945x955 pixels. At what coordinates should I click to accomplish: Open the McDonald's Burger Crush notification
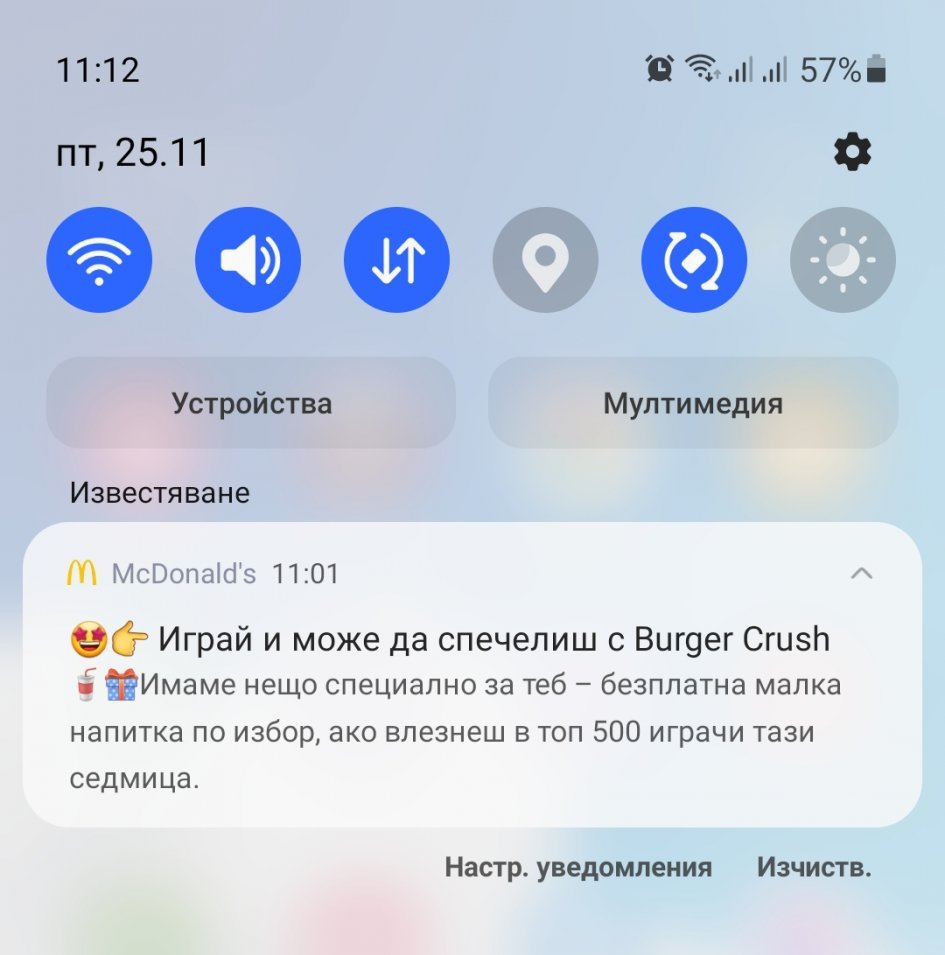pos(472,674)
